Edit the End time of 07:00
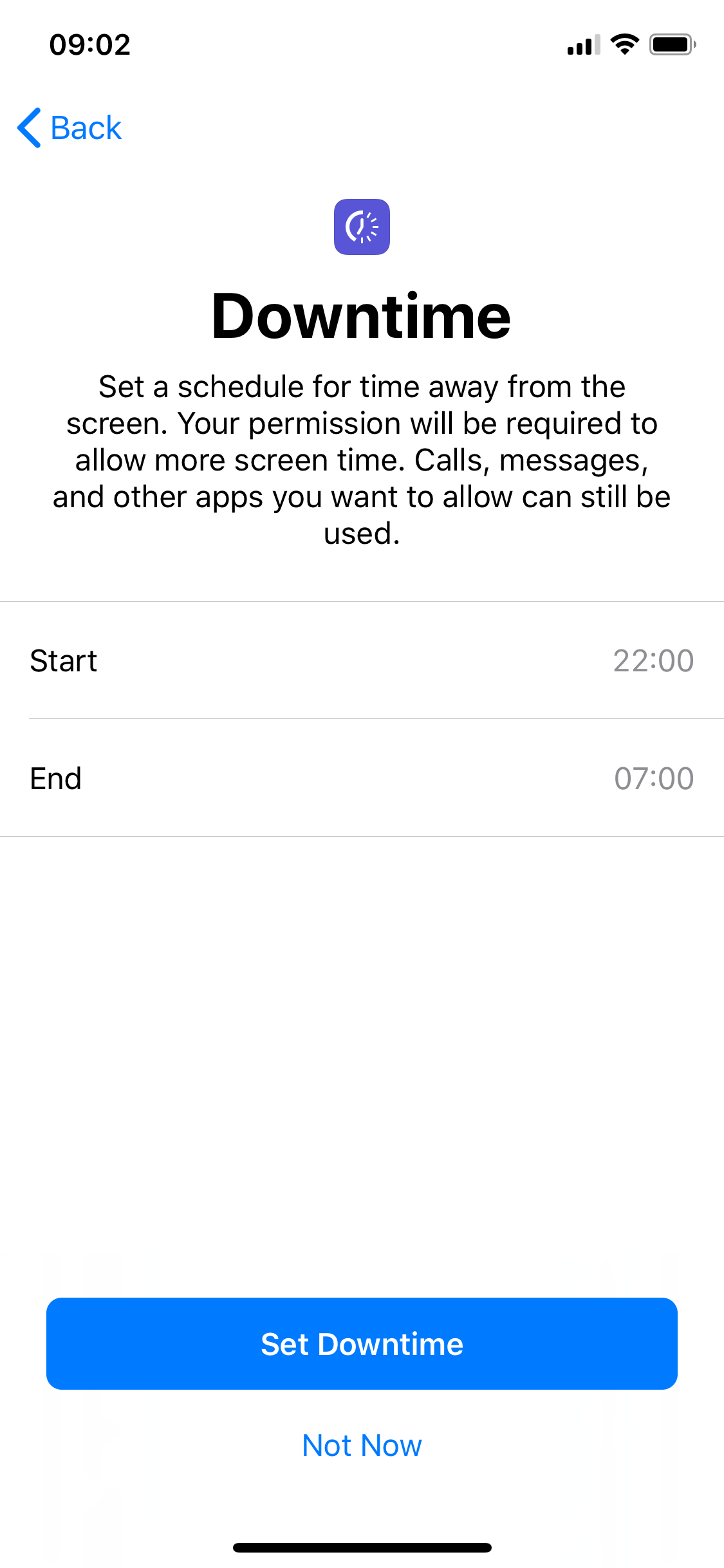 362,778
